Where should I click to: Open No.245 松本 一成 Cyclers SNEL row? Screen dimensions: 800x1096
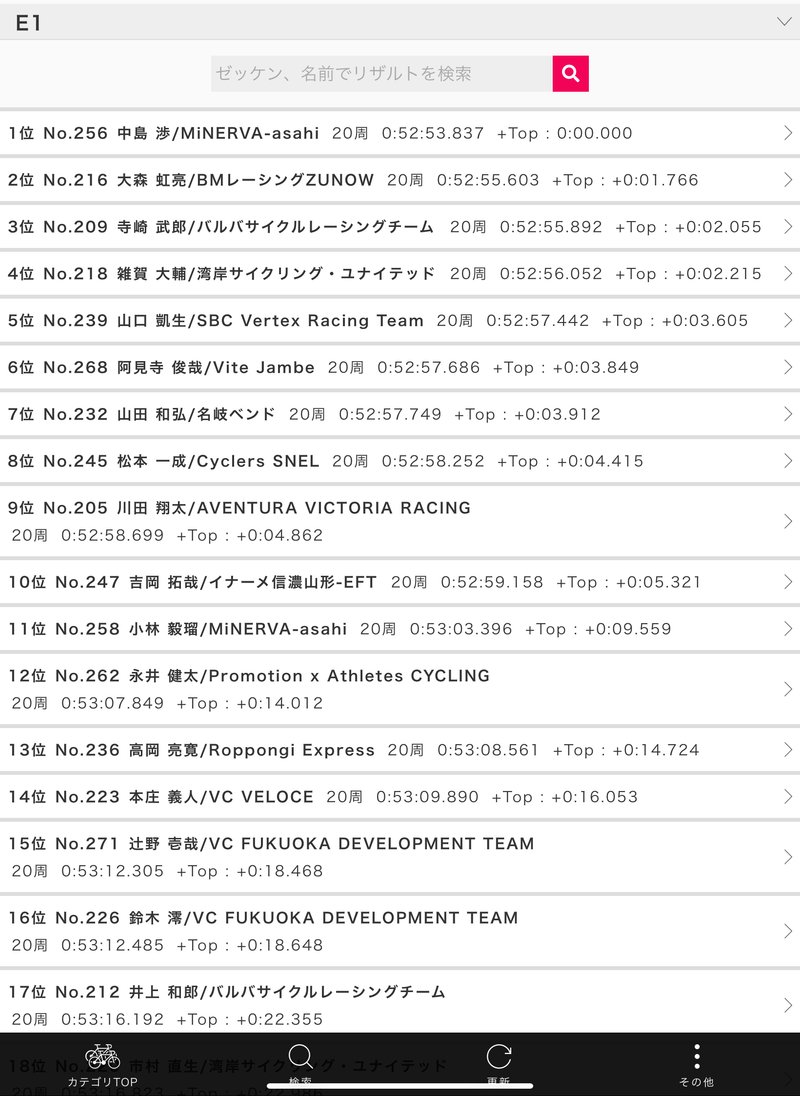pyautogui.click(x=400, y=461)
